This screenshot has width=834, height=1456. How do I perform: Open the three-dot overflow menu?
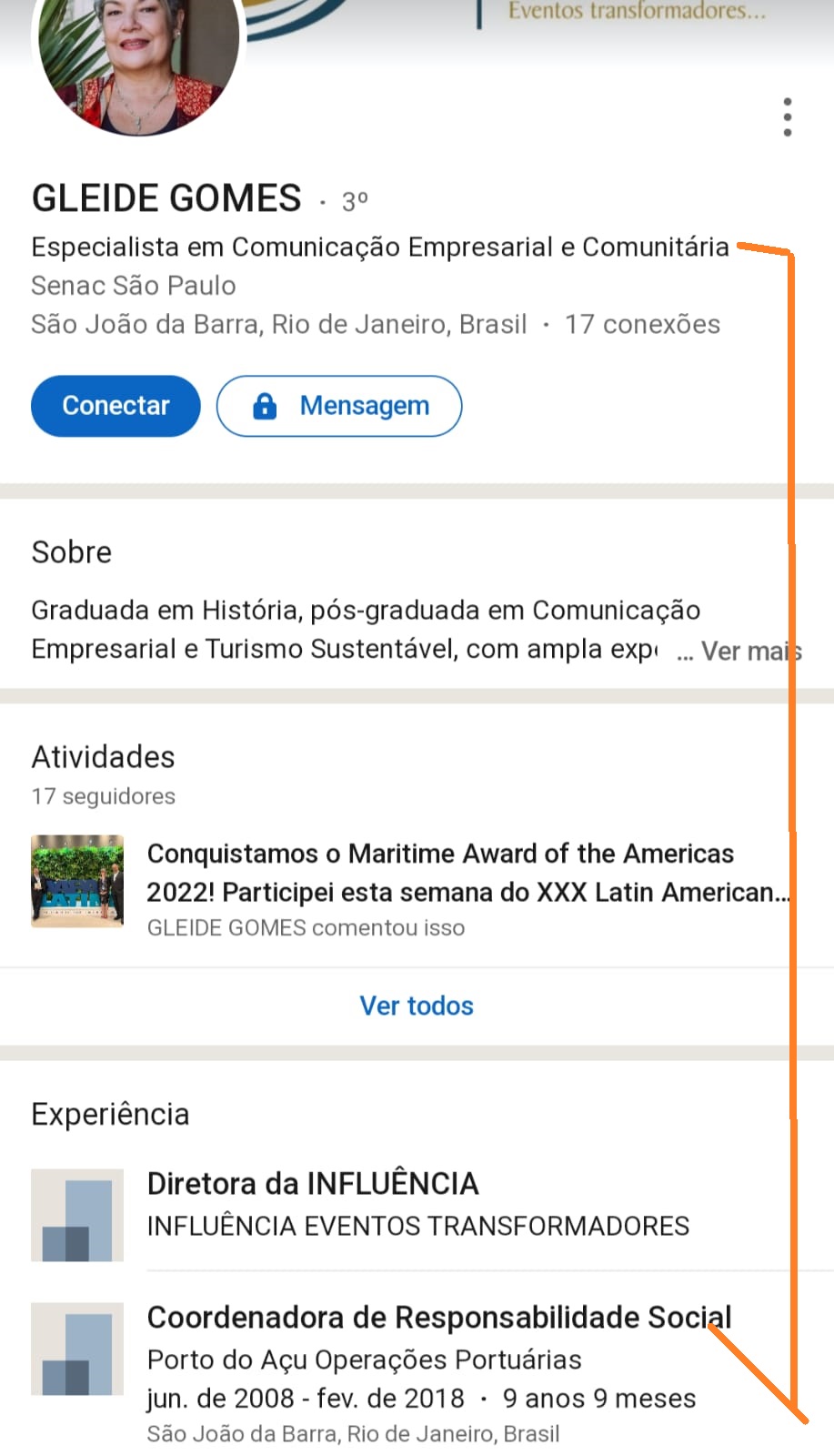[x=787, y=117]
